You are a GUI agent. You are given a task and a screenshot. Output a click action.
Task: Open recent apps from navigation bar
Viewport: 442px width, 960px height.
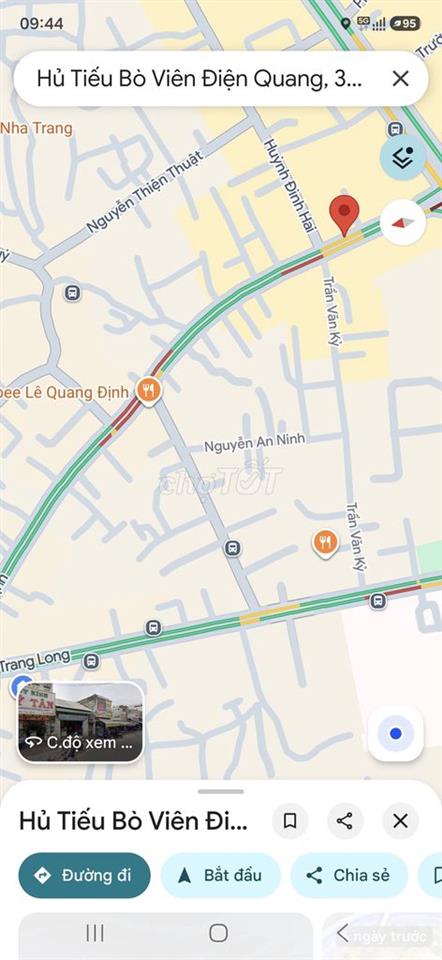[95, 933]
